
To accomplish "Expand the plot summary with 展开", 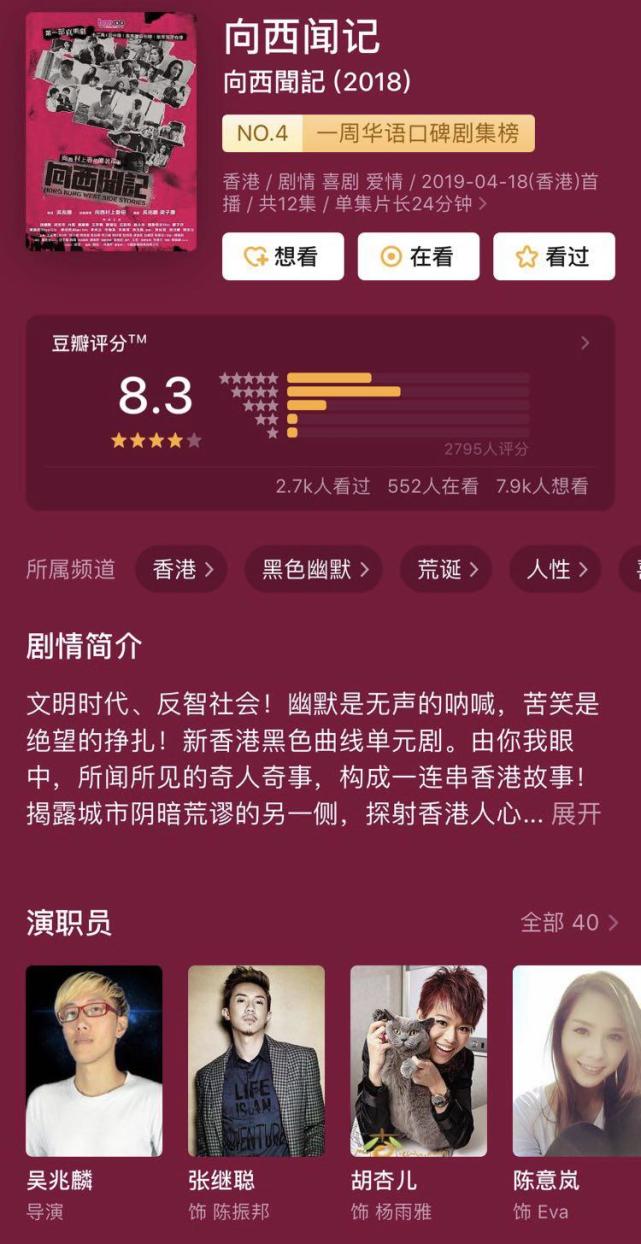I will pyautogui.click(x=576, y=814).
